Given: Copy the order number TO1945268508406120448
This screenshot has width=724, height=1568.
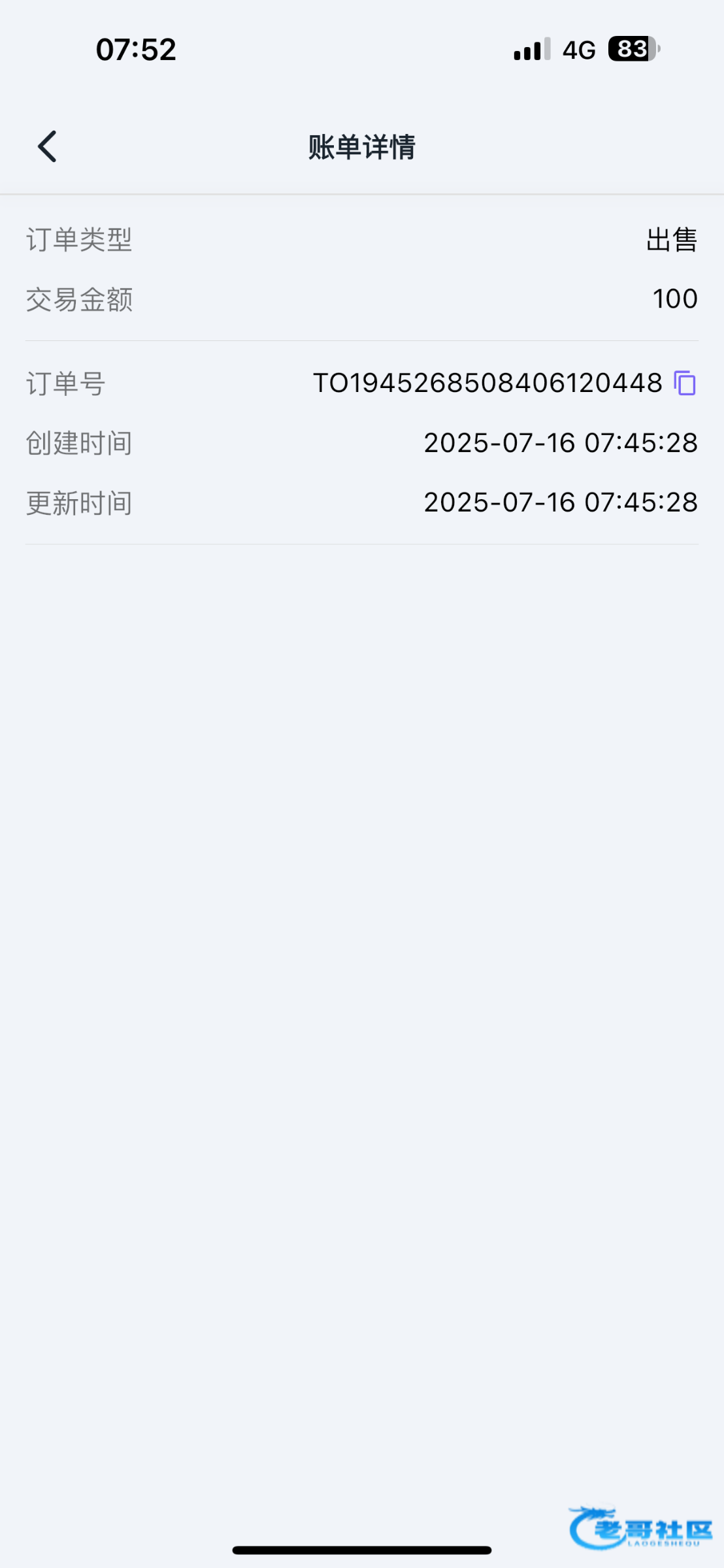Looking at the screenshot, I should tap(685, 383).
